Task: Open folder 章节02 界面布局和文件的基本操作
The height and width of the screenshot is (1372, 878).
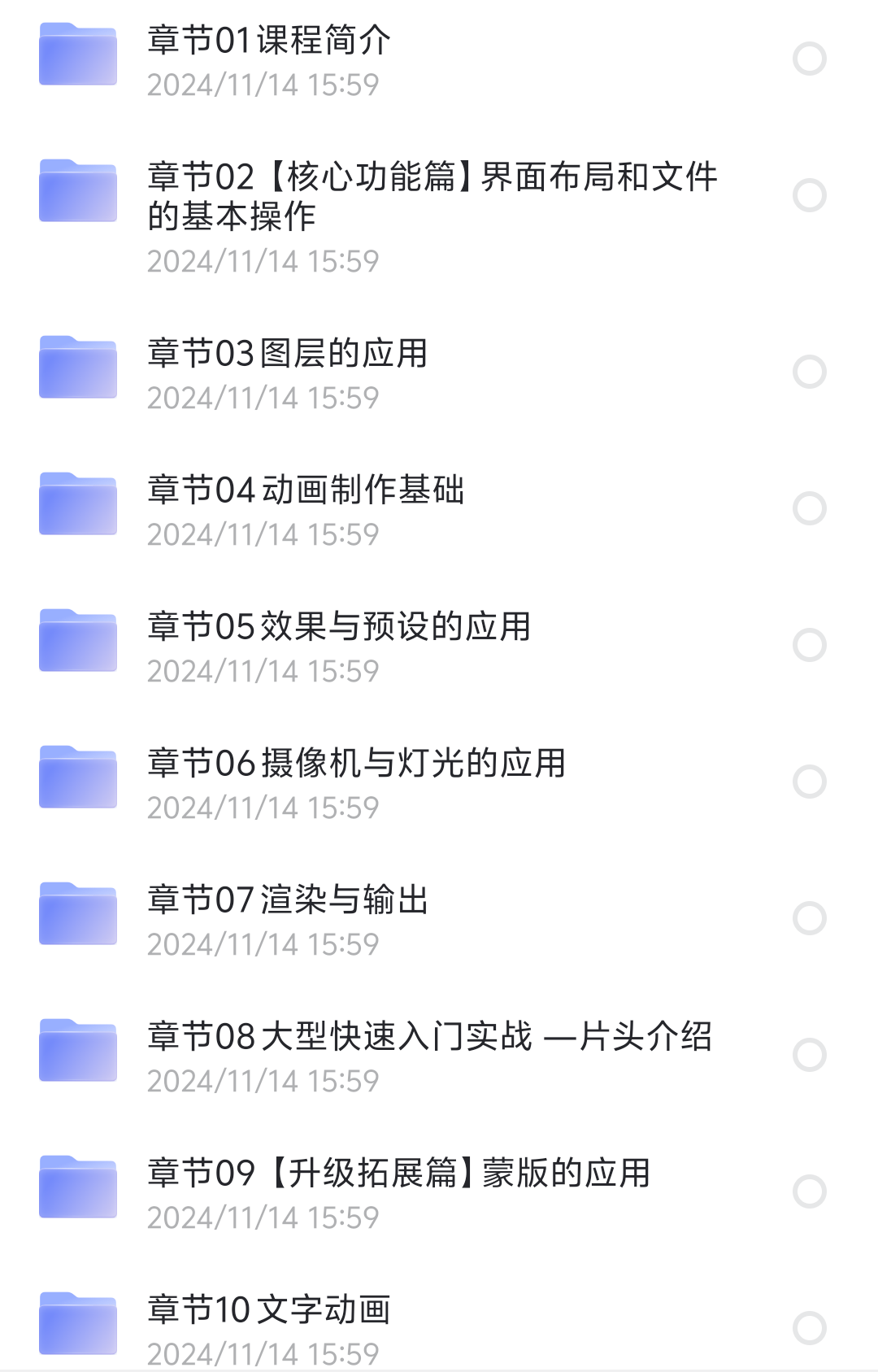Action: pyautogui.click(x=431, y=196)
